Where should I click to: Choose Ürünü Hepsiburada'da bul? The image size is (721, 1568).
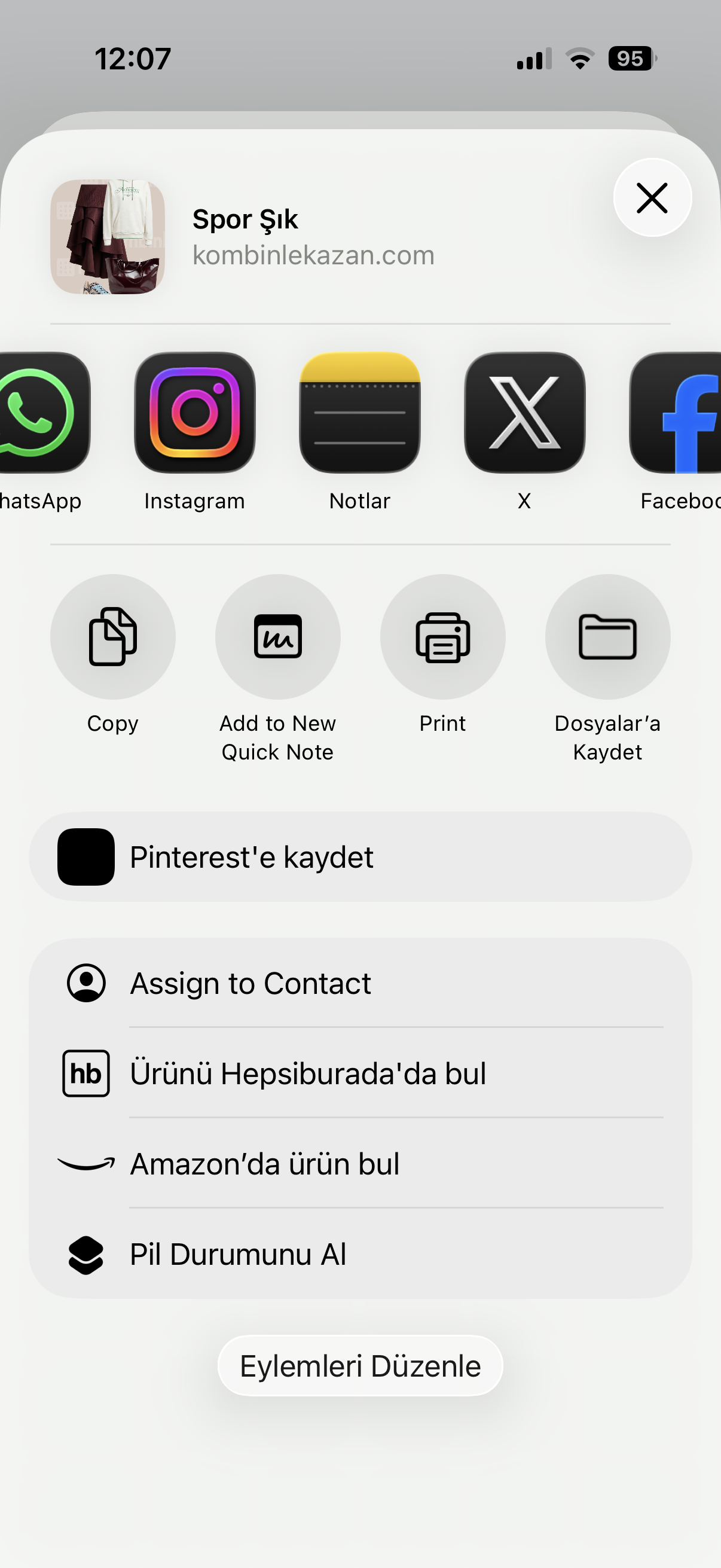360,1073
